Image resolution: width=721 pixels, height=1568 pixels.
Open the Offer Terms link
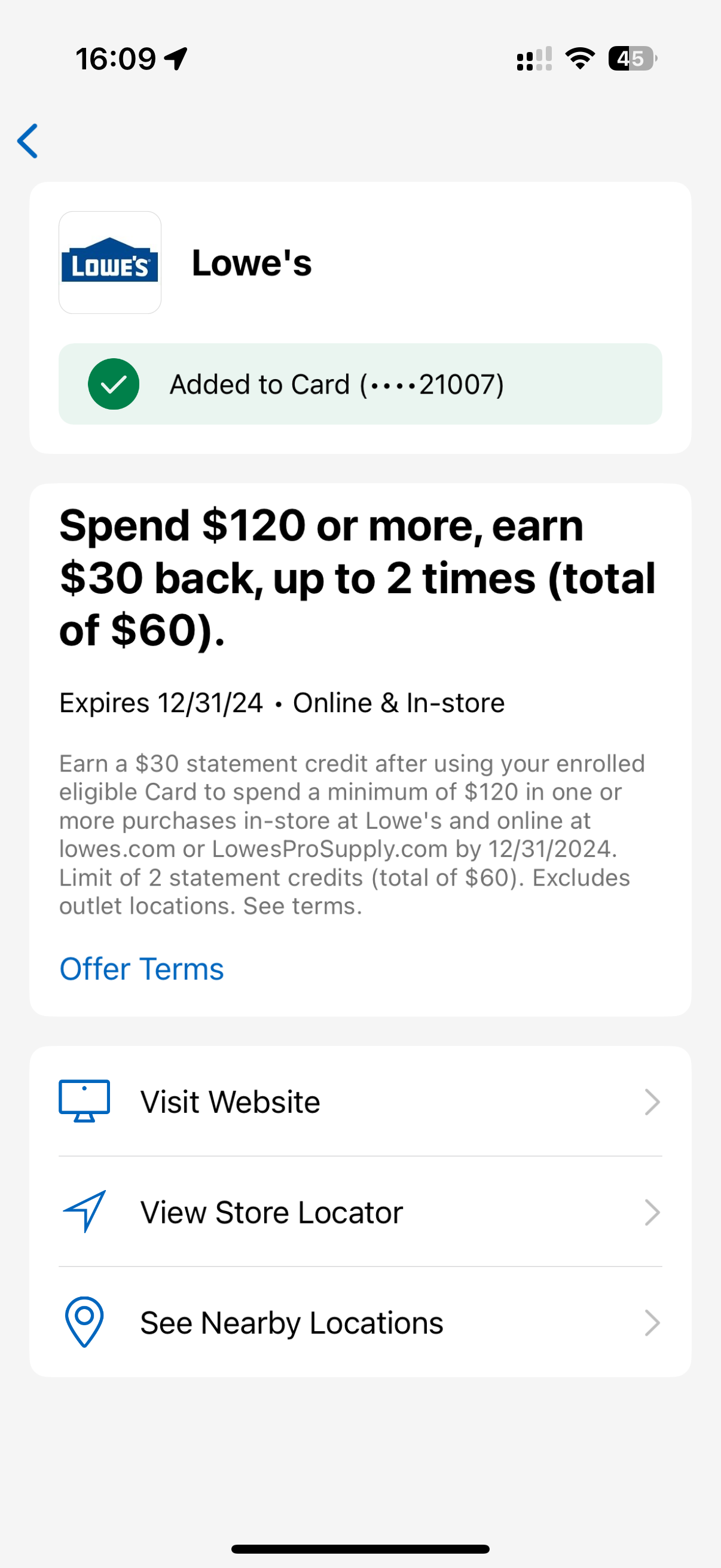(x=141, y=968)
